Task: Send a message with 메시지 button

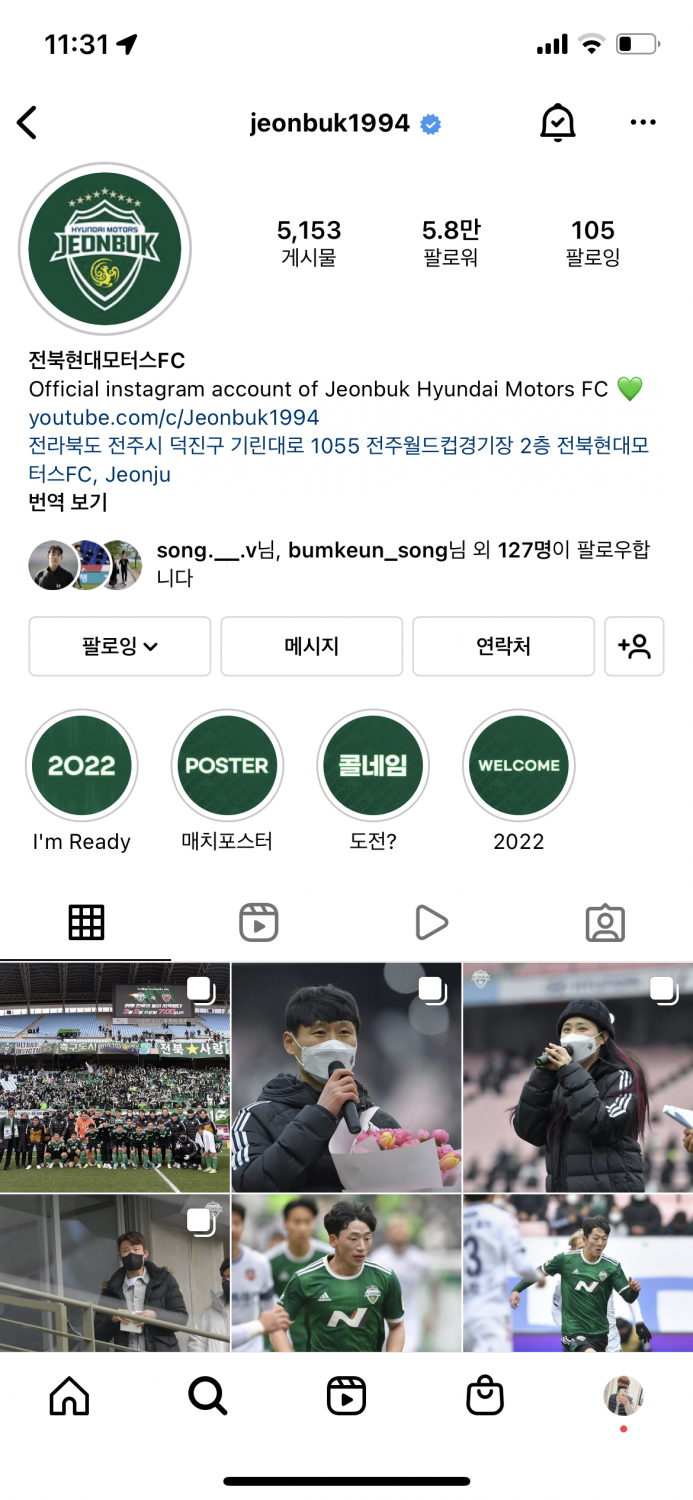Action: point(311,646)
